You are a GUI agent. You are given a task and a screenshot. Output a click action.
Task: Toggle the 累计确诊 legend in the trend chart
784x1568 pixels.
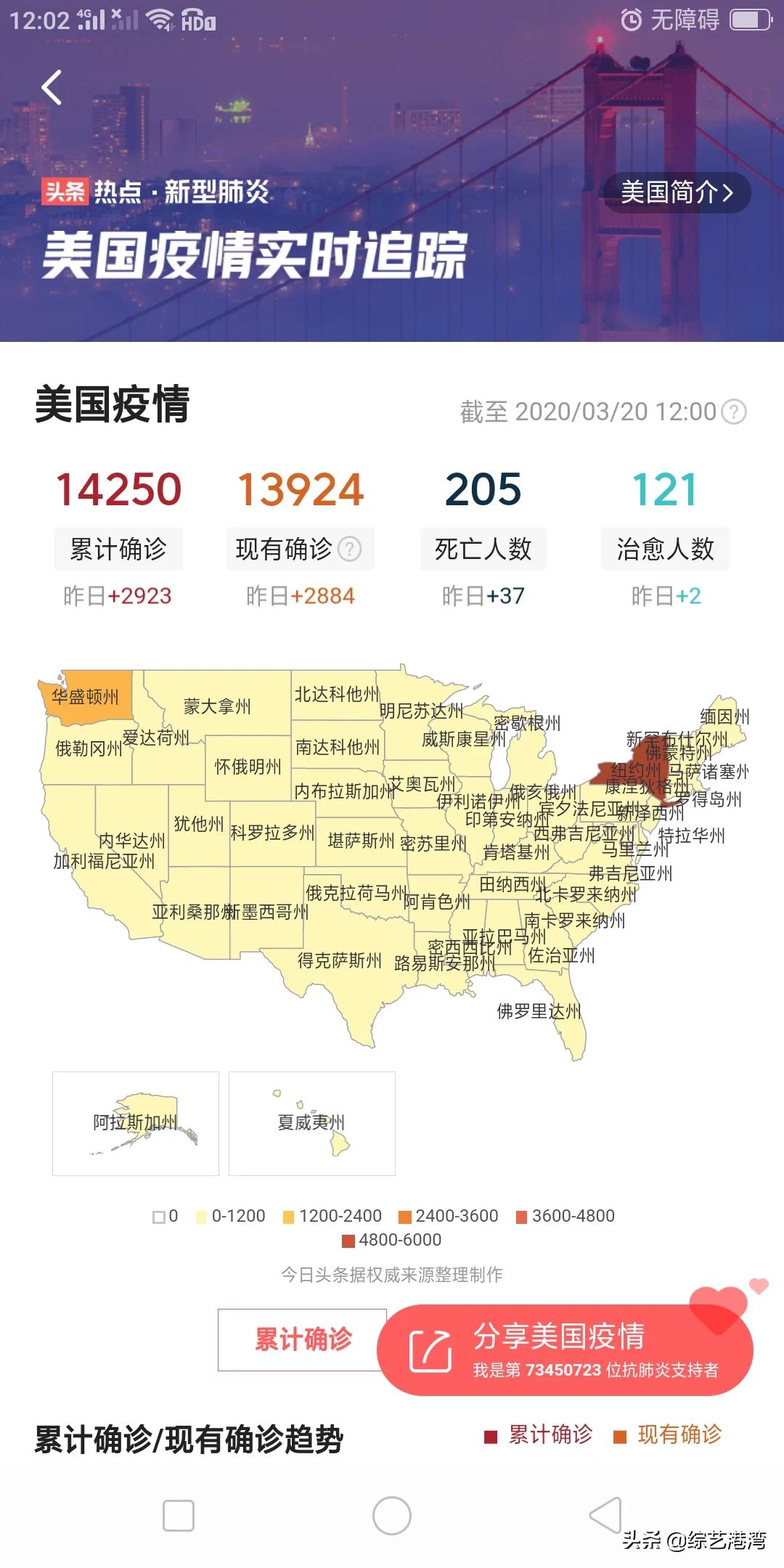point(539,1434)
